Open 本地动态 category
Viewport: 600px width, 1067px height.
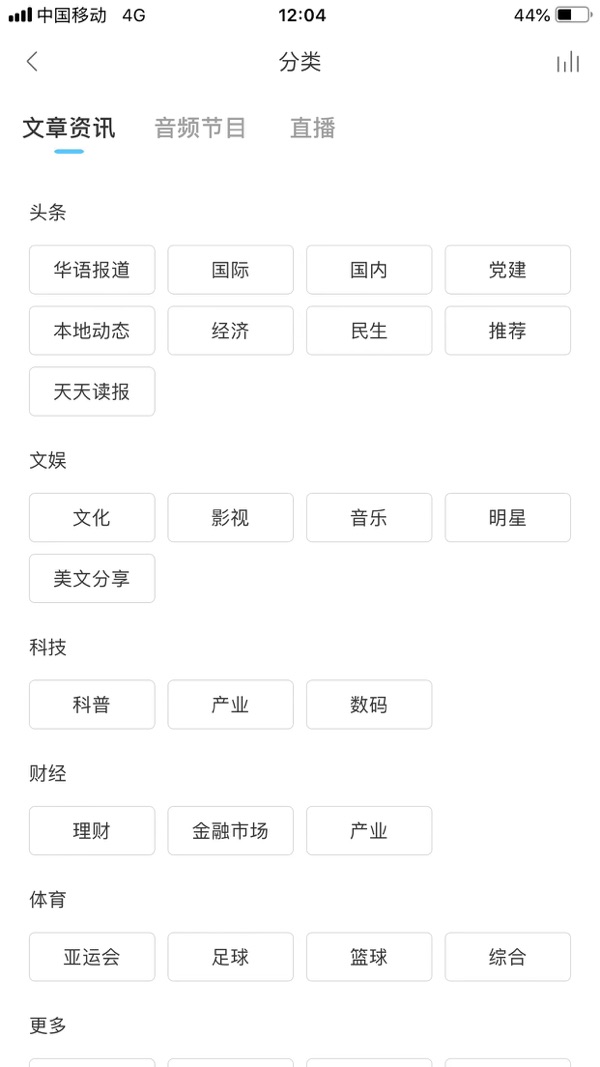(x=92, y=331)
